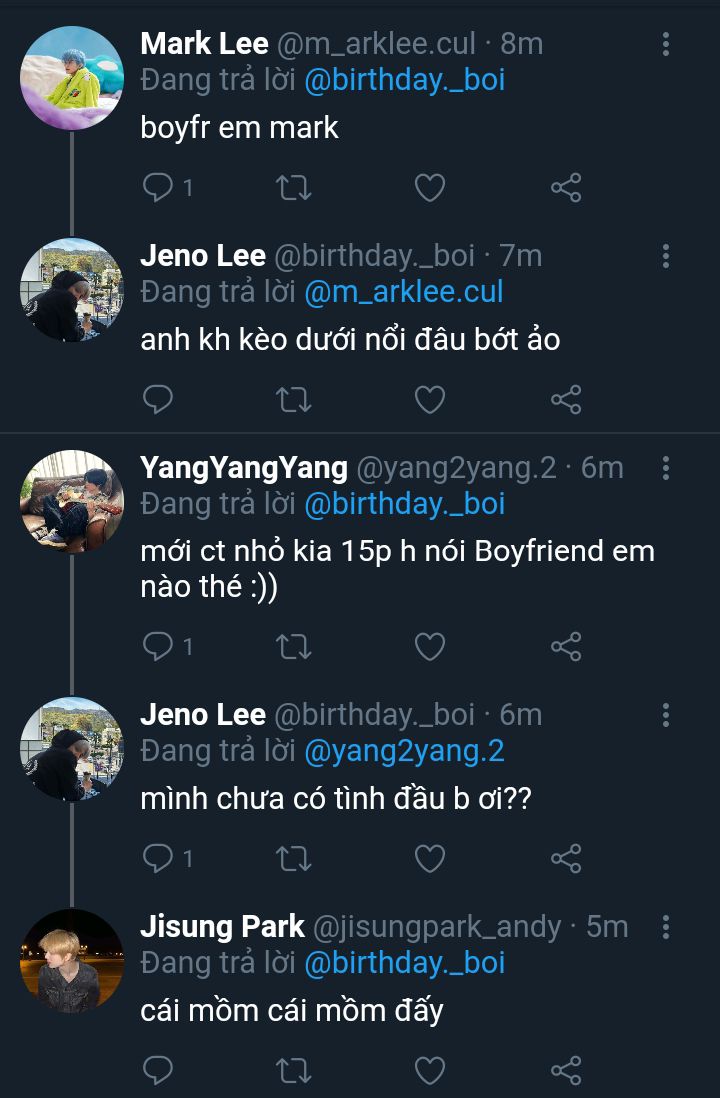The height and width of the screenshot is (1098, 720).
Task: Open YangYangYang's profile picture
Action: point(72,502)
